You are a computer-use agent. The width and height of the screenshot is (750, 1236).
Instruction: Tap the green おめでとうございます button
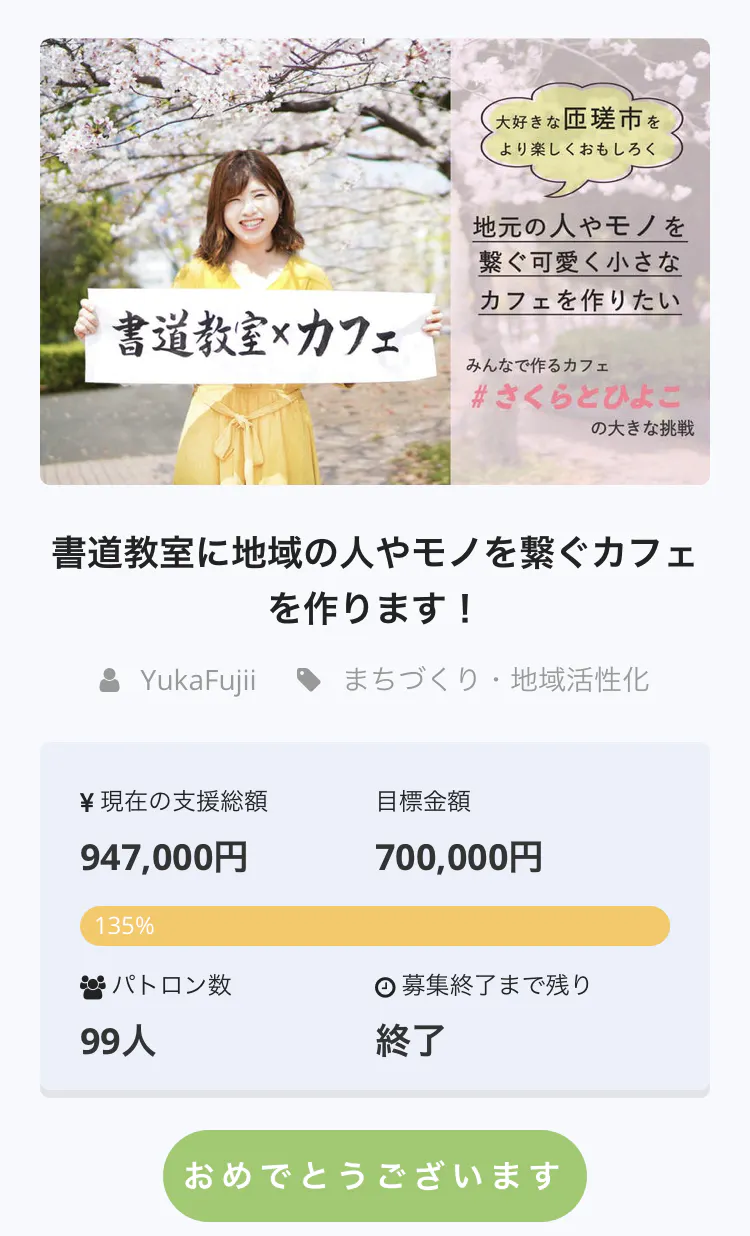374,1176
